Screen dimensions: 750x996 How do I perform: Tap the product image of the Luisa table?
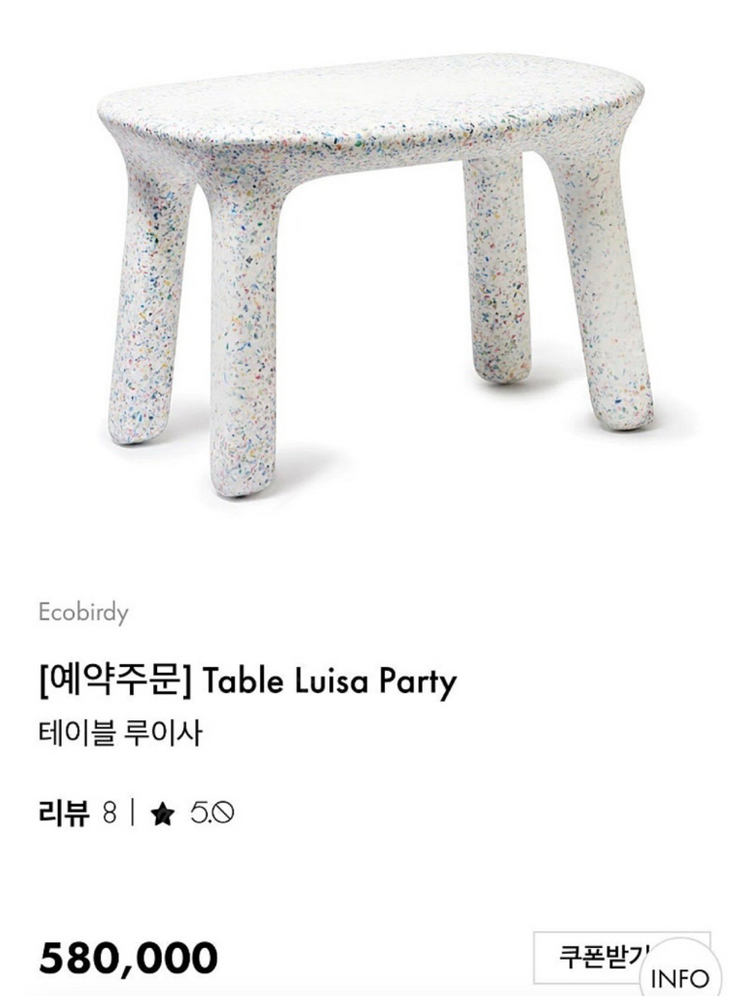[x=375, y=270]
